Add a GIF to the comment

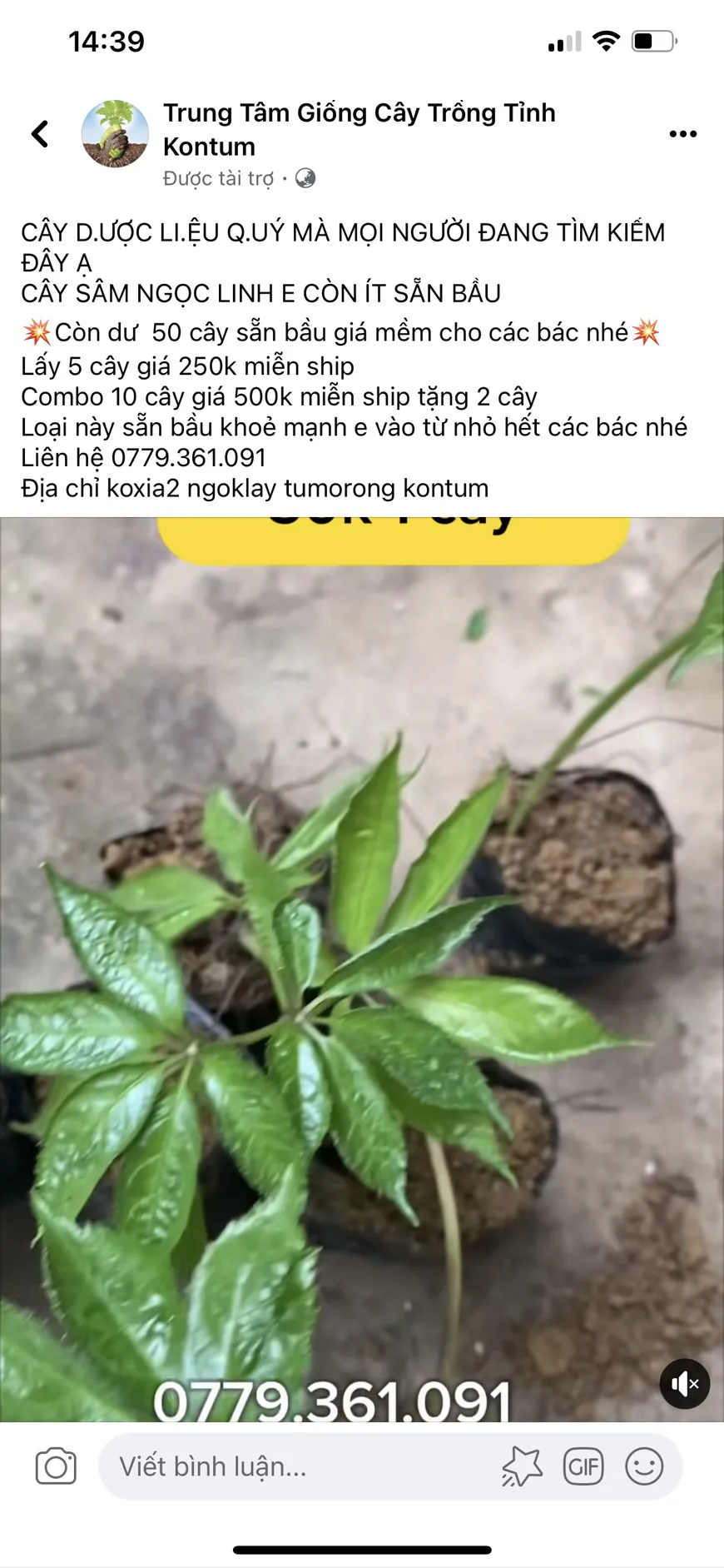pyautogui.click(x=583, y=1466)
